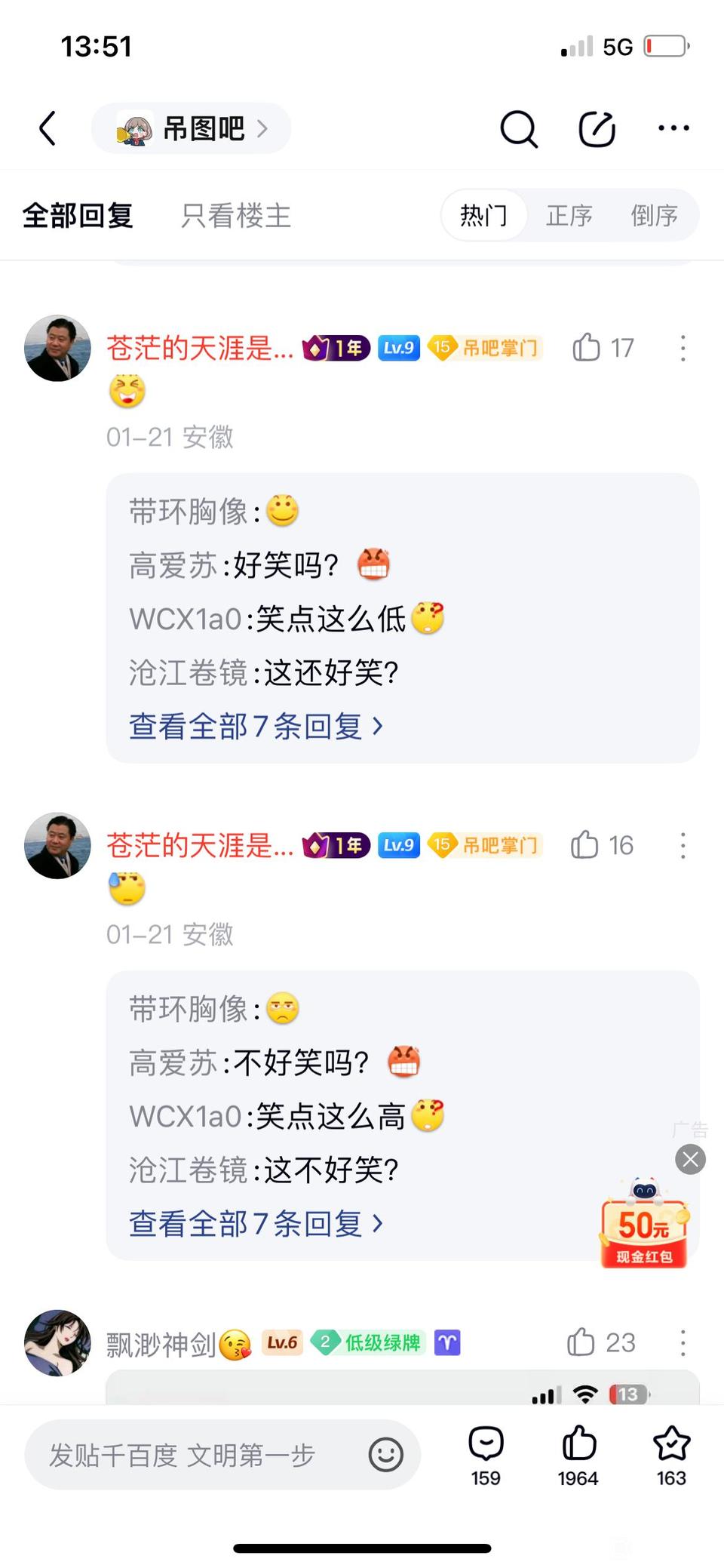Bookmark this post with the star icon
The image size is (724, 1568).
[671, 1444]
